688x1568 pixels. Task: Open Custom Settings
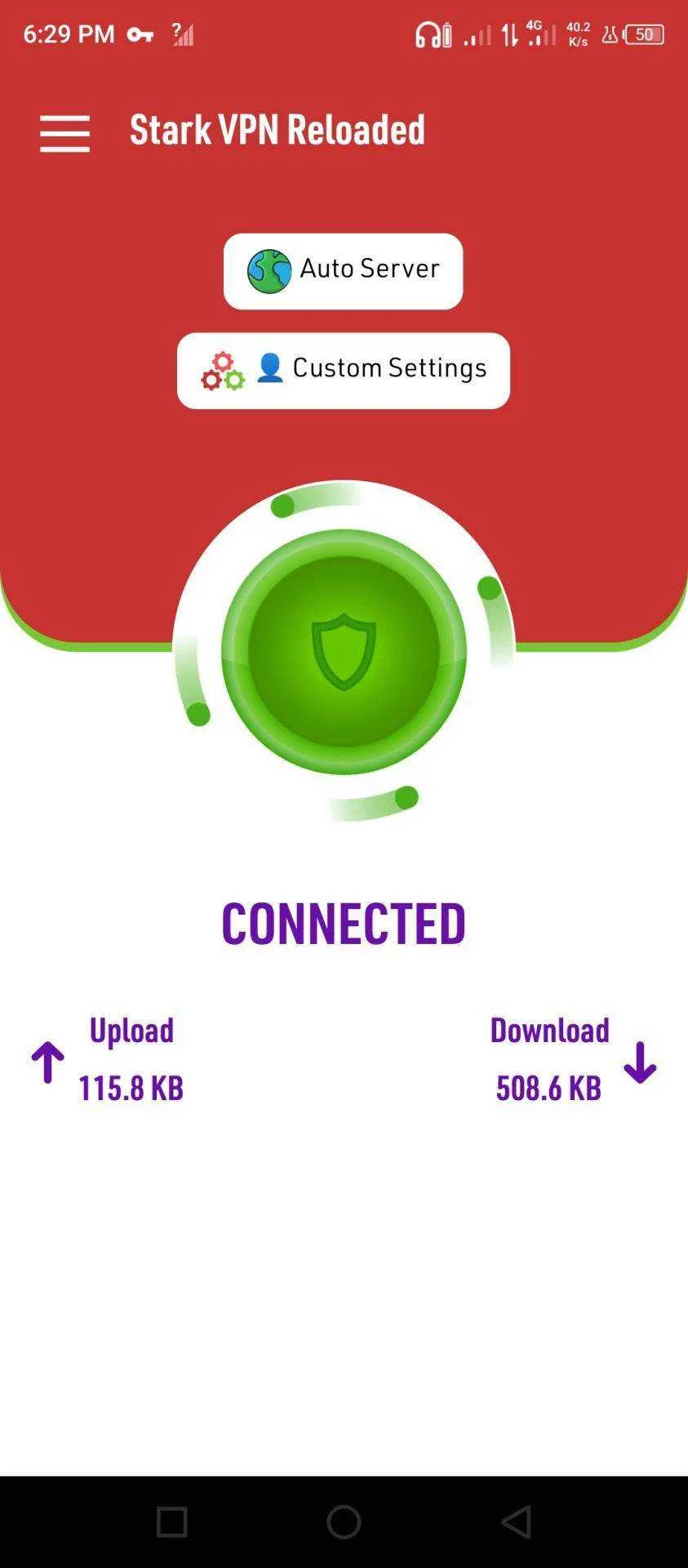pos(344,371)
